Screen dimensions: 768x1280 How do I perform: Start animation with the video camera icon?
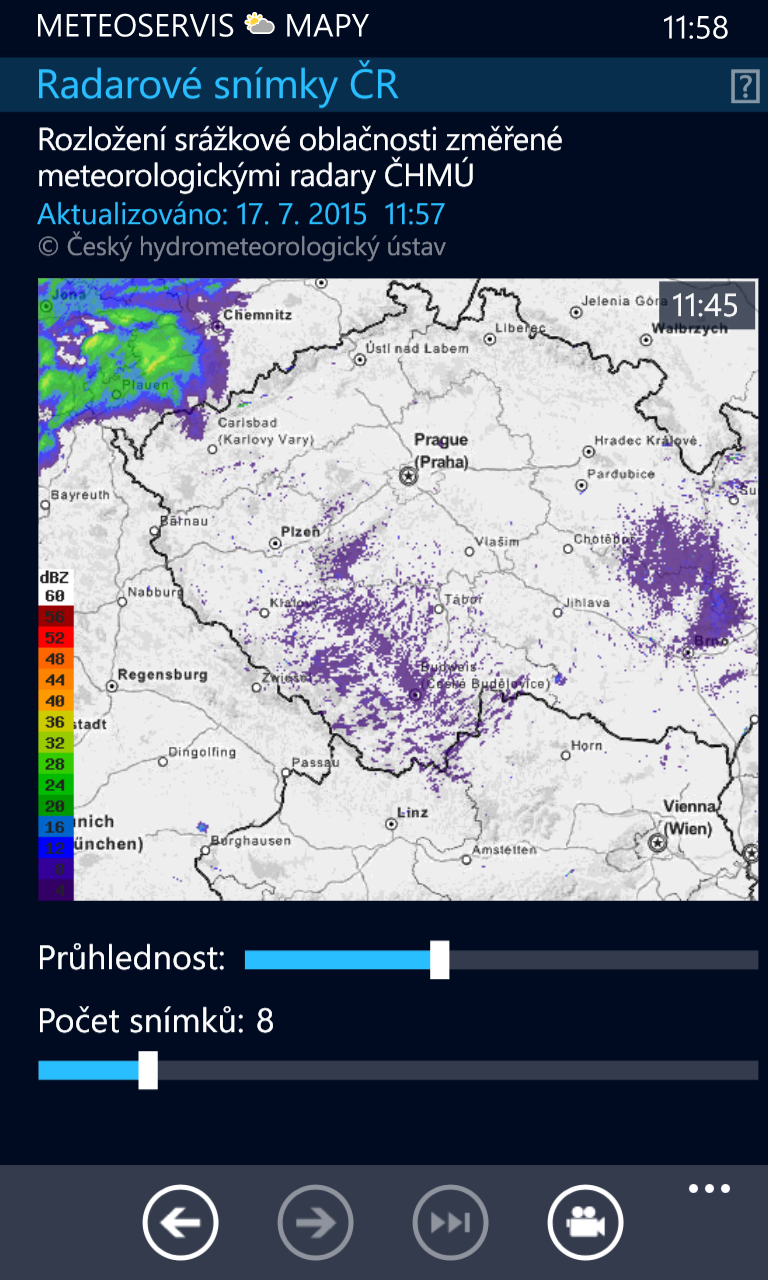click(x=585, y=1222)
